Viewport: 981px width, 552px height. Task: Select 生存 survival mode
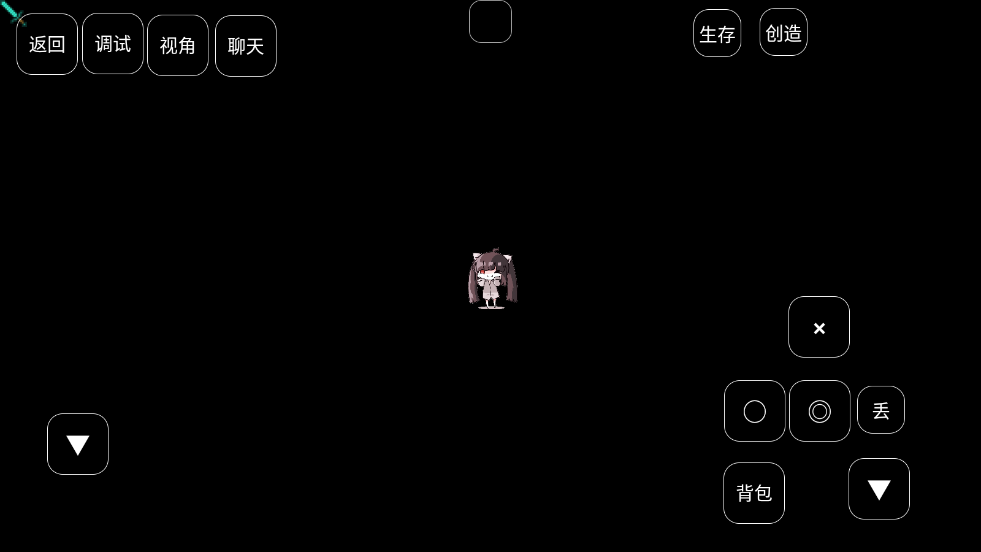pos(717,34)
